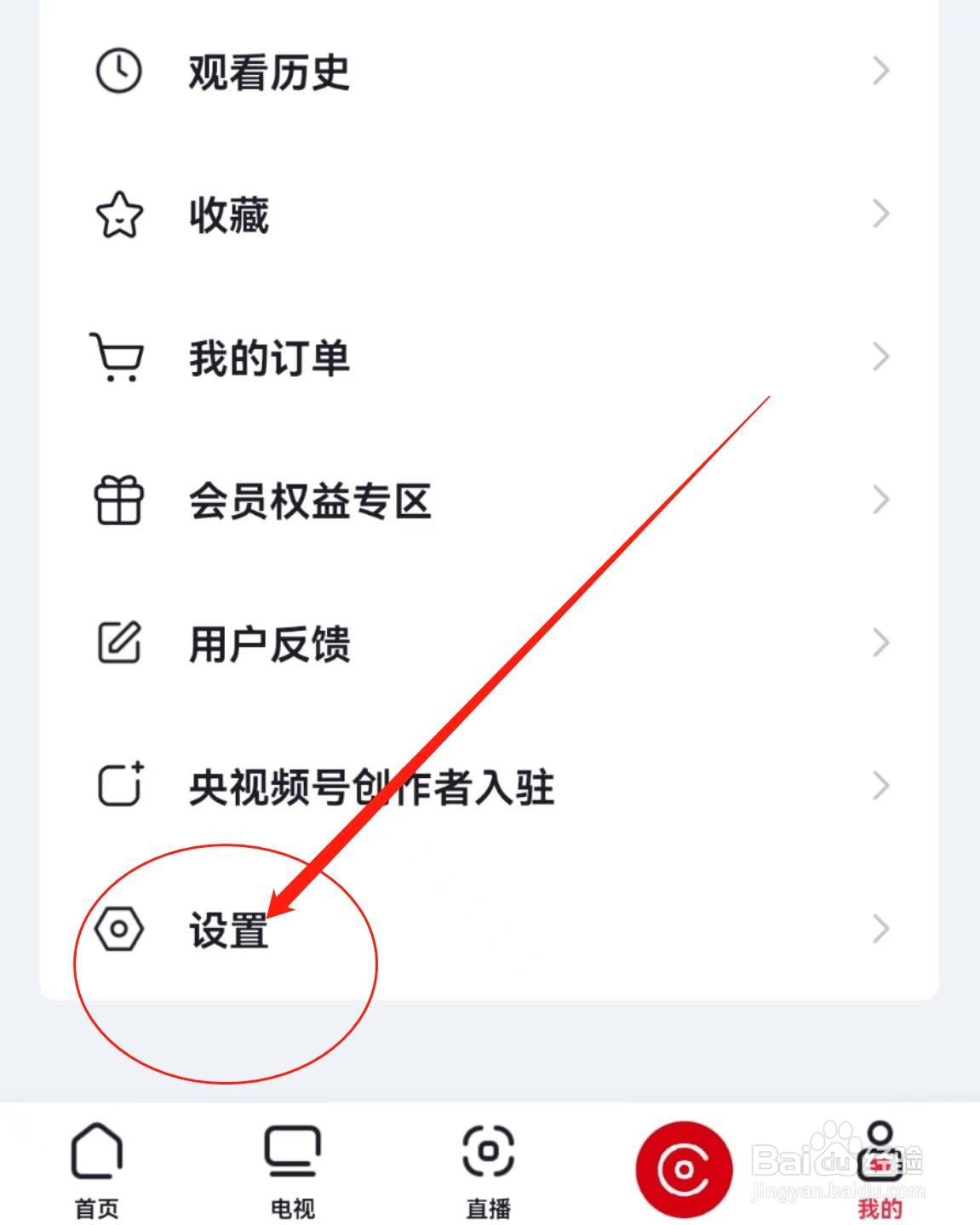Open the 设置 settings entry

coord(230,930)
